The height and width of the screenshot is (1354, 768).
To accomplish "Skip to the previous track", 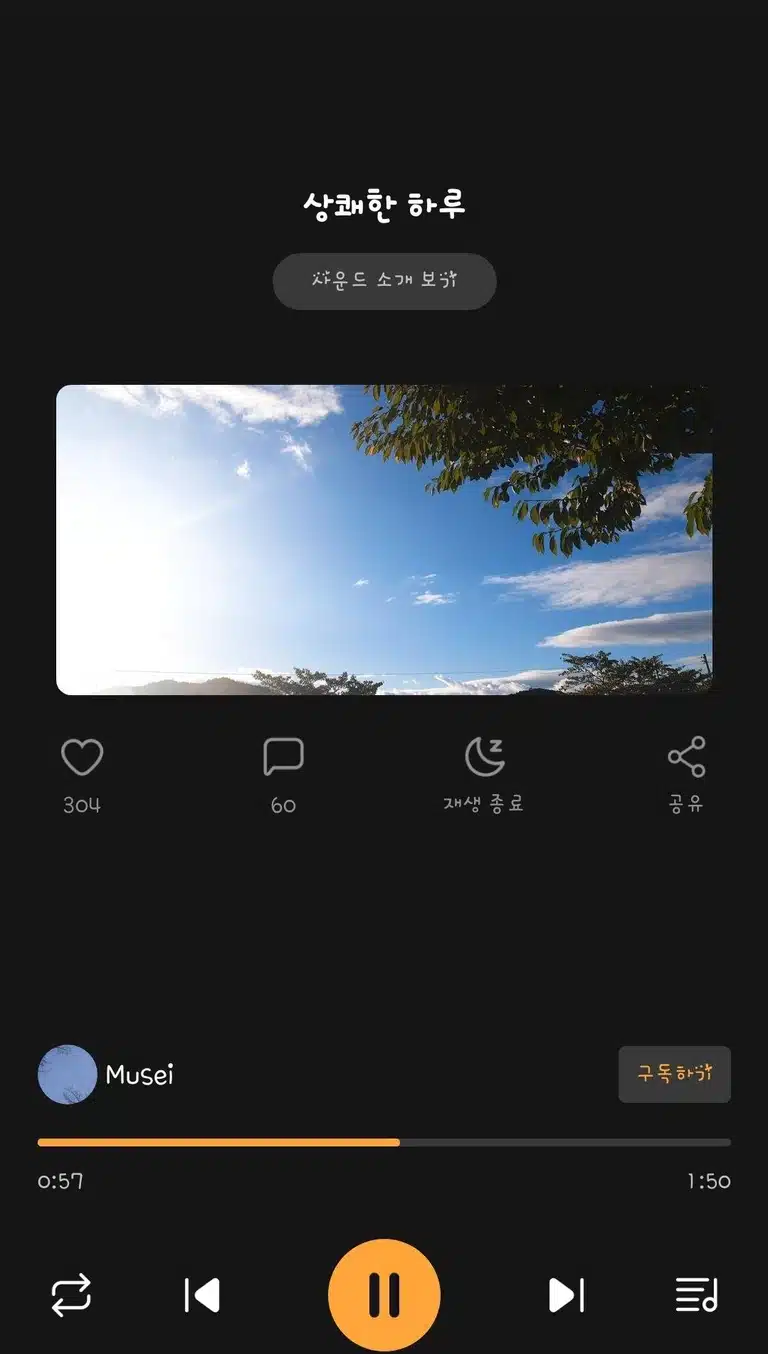I will tap(202, 1295).
